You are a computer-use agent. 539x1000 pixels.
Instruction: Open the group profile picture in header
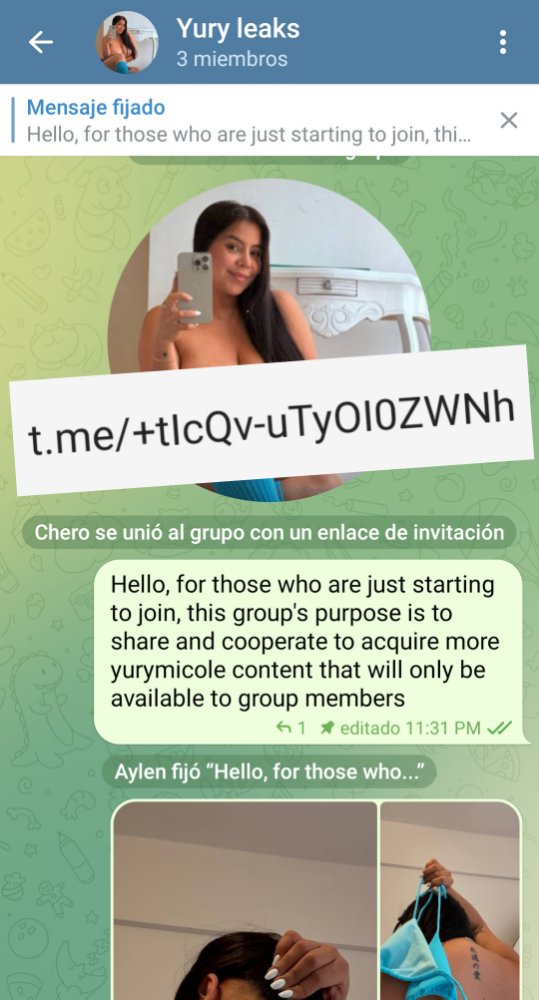[126, 42]
